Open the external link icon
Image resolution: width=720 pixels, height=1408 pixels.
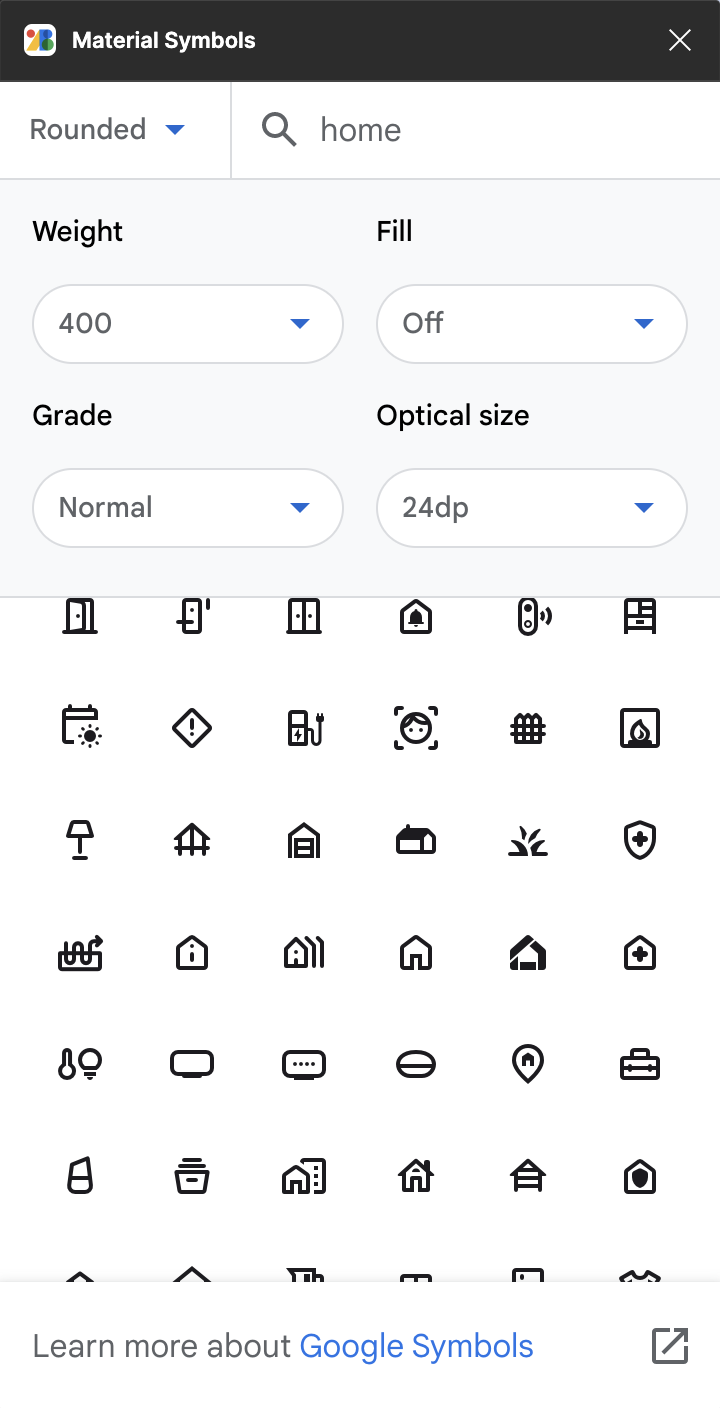coord(670,1346)
